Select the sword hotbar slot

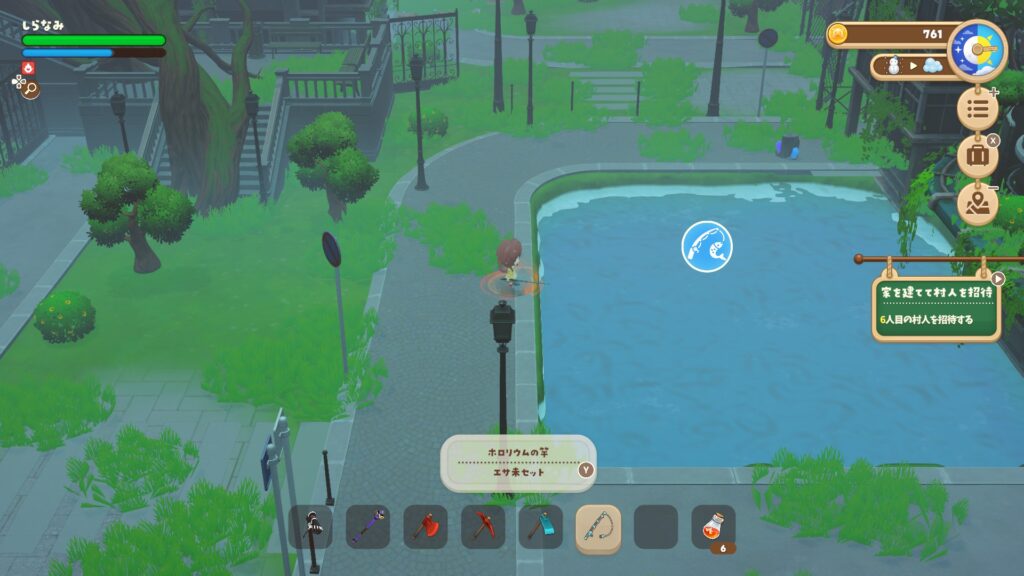311,526
